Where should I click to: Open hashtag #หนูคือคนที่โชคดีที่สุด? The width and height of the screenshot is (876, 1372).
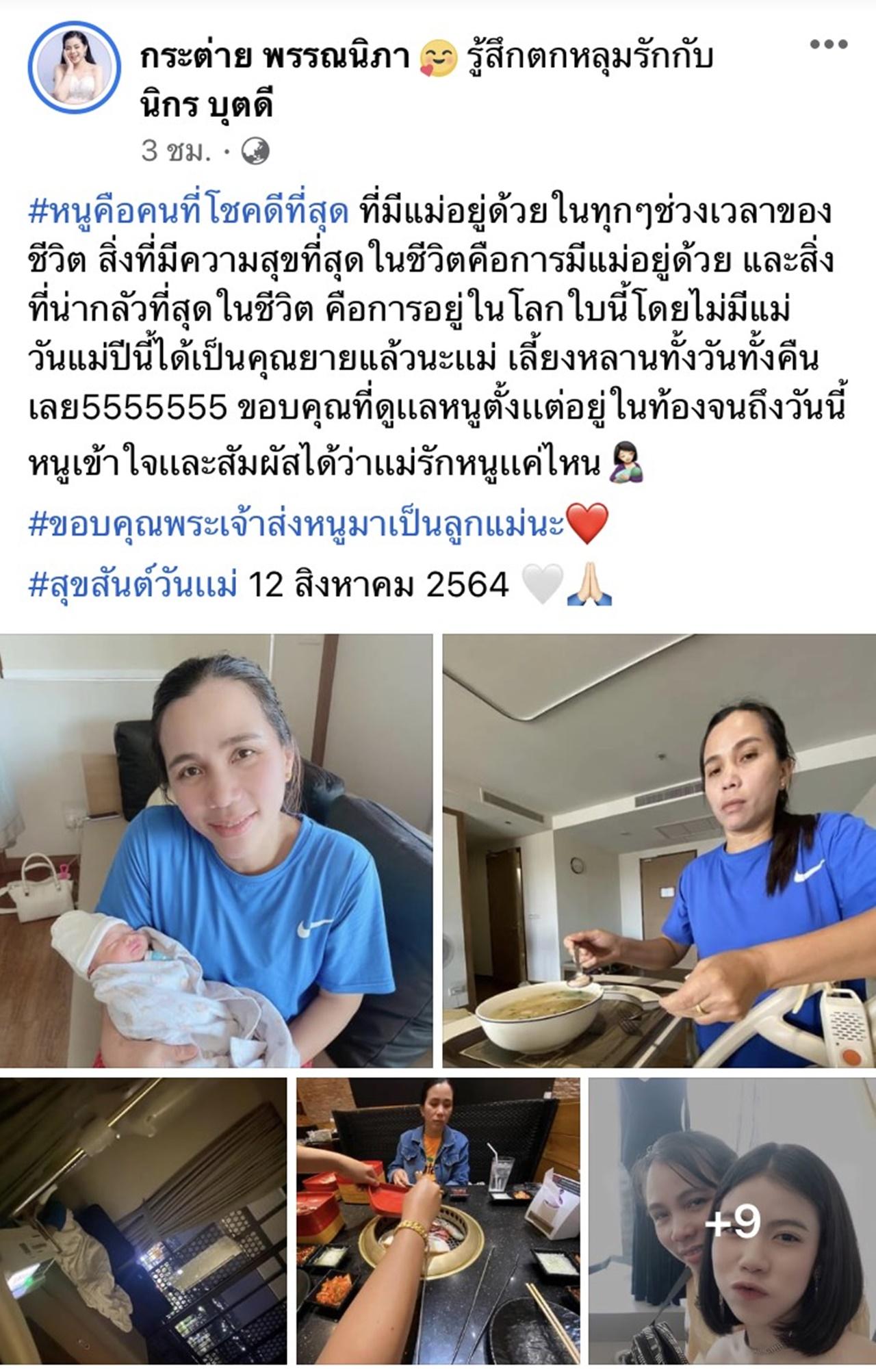189,213
